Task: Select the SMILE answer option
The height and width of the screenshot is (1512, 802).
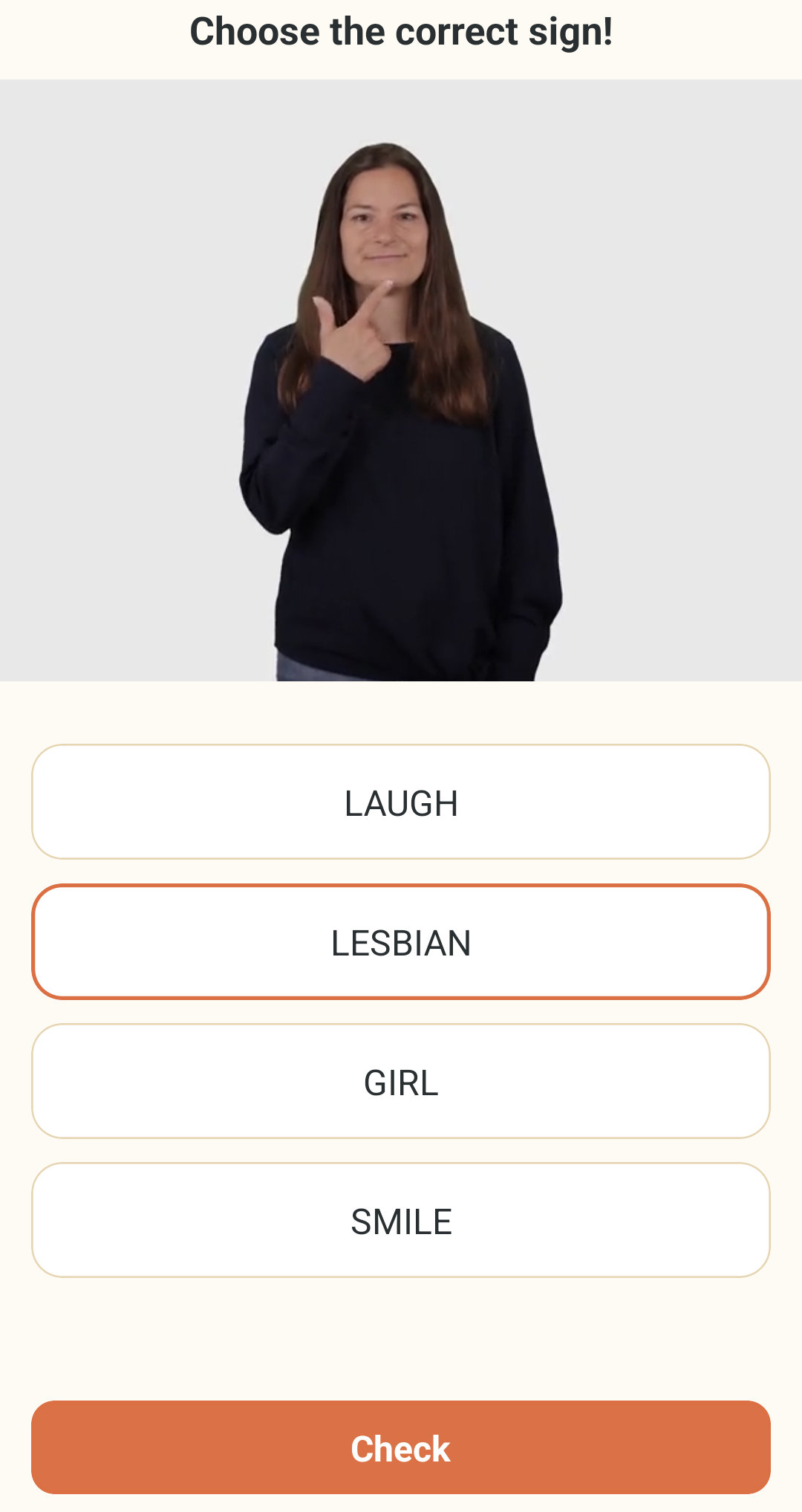Action: click(401, 1221)
